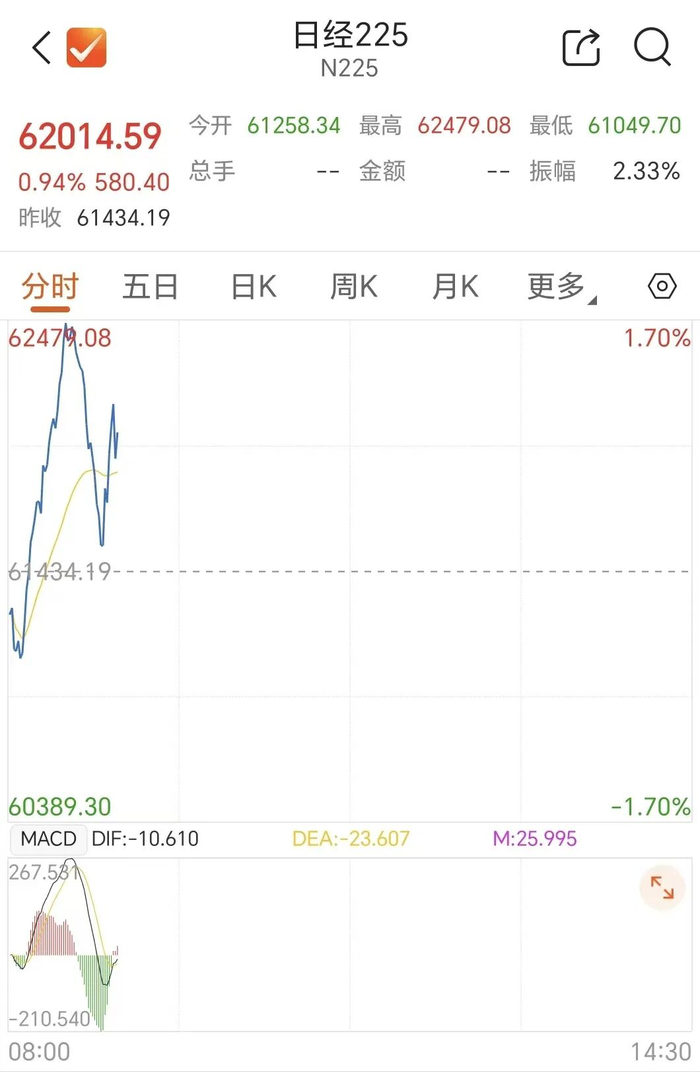Switch to the 月K chart tab
Screen dimensions: 700x1085
coord(455,286)
